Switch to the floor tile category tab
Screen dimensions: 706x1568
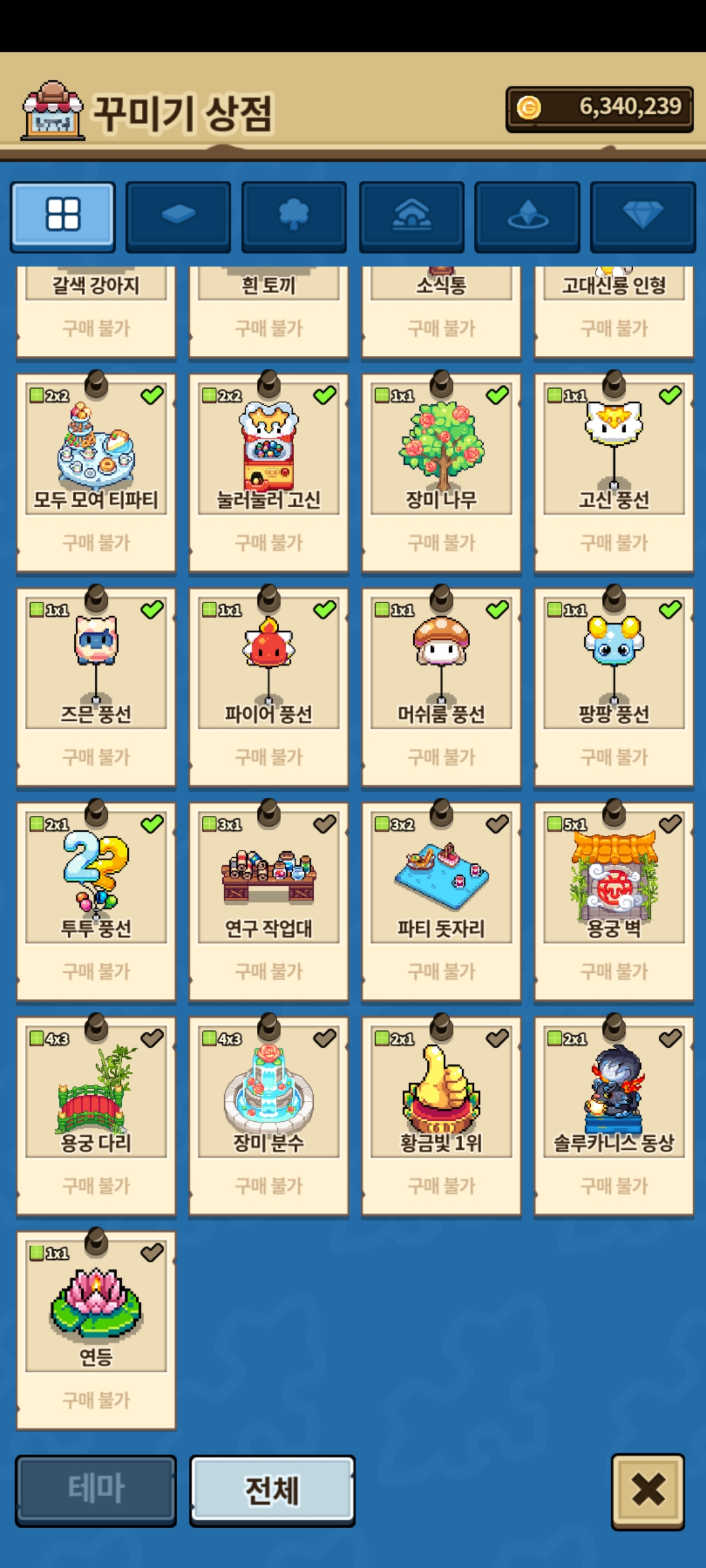[x=178, y=216]
